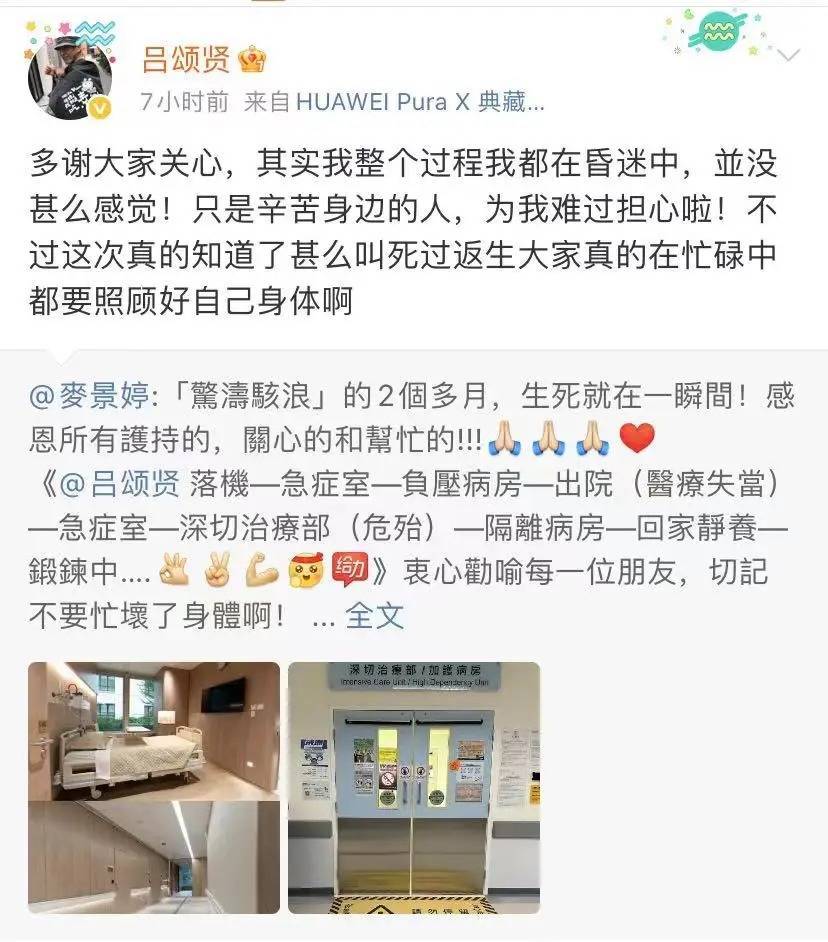This screenshot has height=942, width=828.
Task: Open the 吕颂贤 username link
Action: 185,60
